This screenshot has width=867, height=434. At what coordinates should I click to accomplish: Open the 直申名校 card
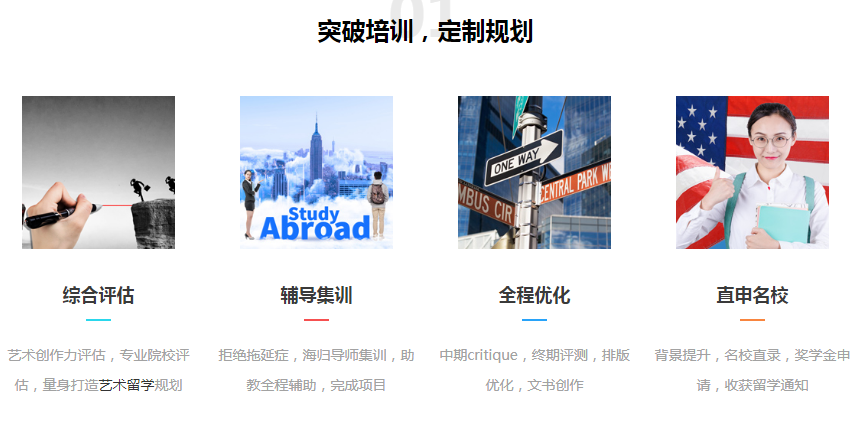tap(752, 173)
